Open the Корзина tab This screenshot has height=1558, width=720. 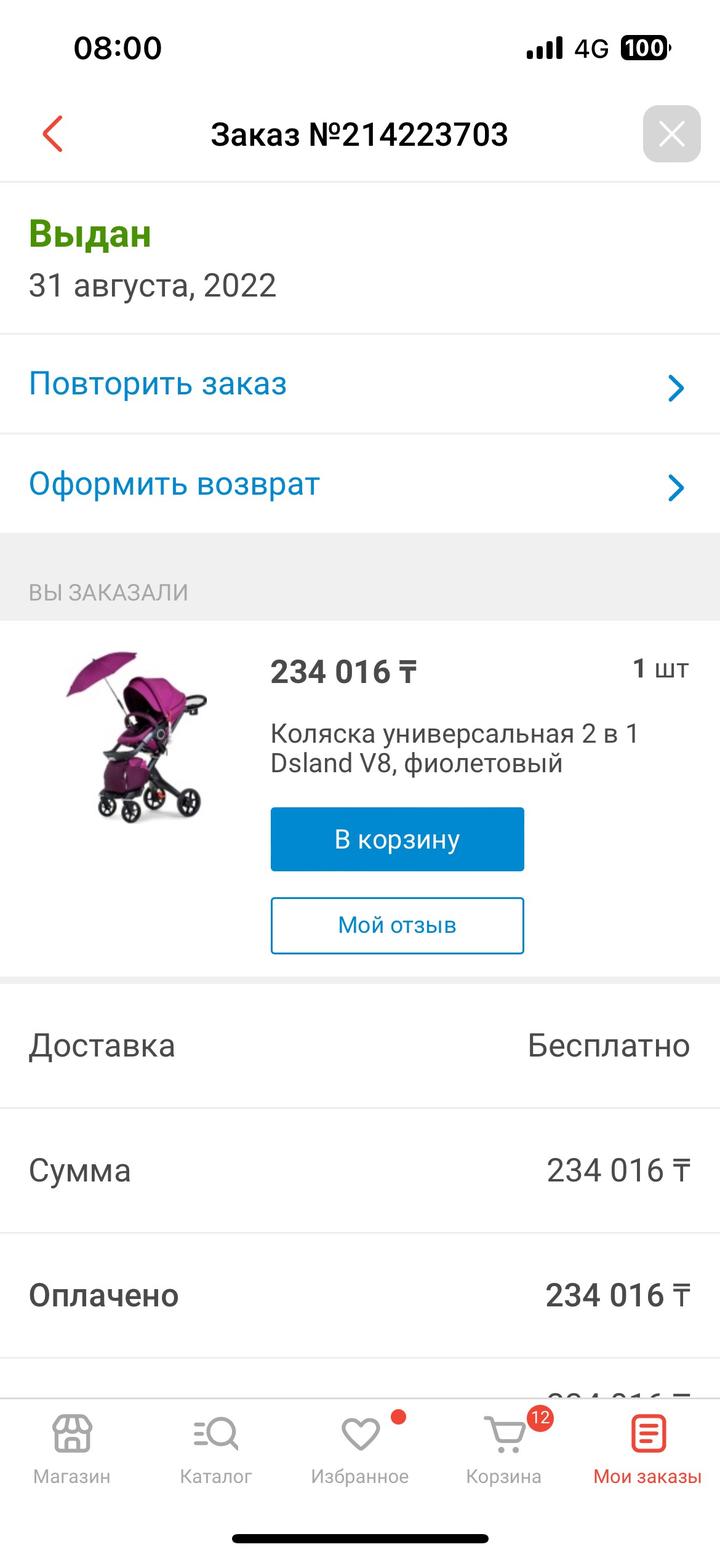504,1448
